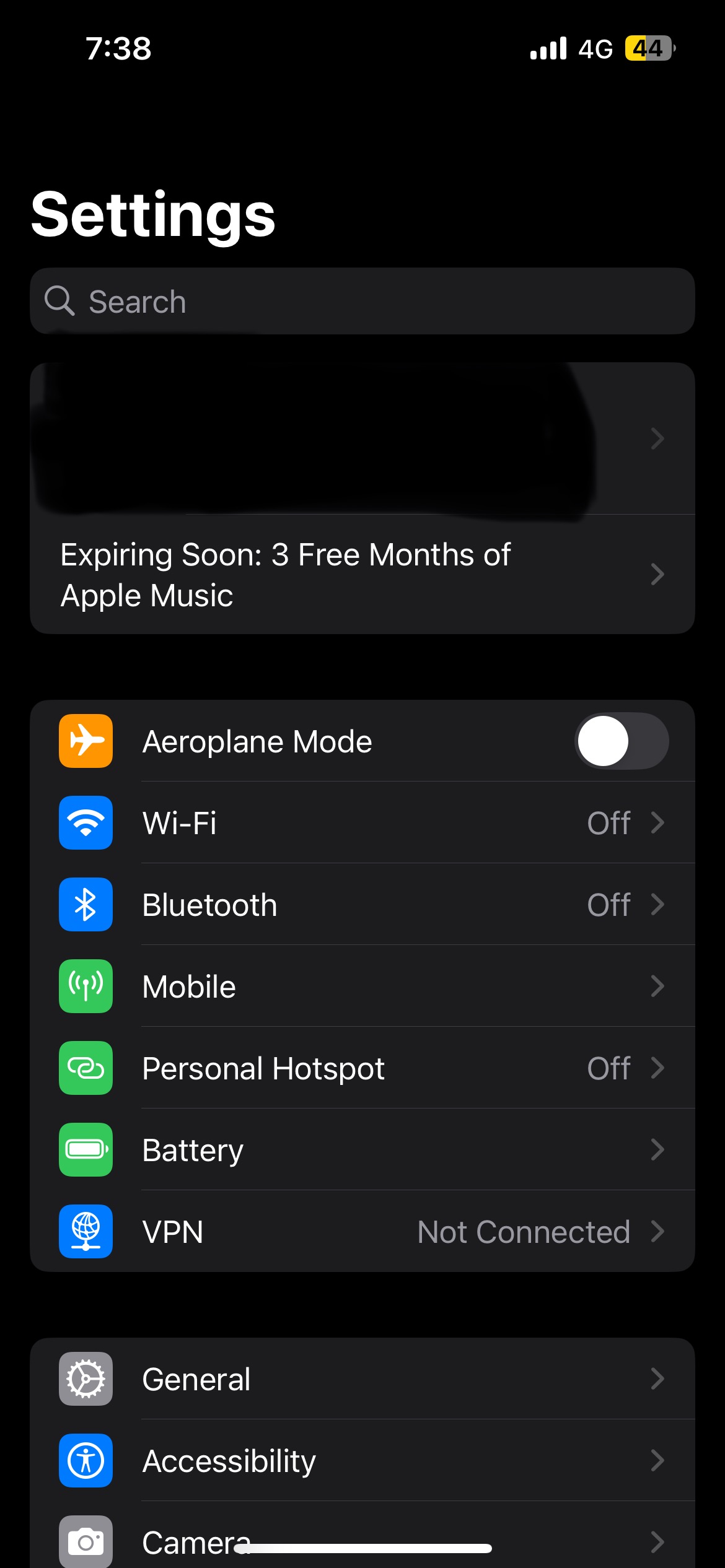Open the Apple Music free months offer
This screenshot has height=1568, width=725.
362,574
